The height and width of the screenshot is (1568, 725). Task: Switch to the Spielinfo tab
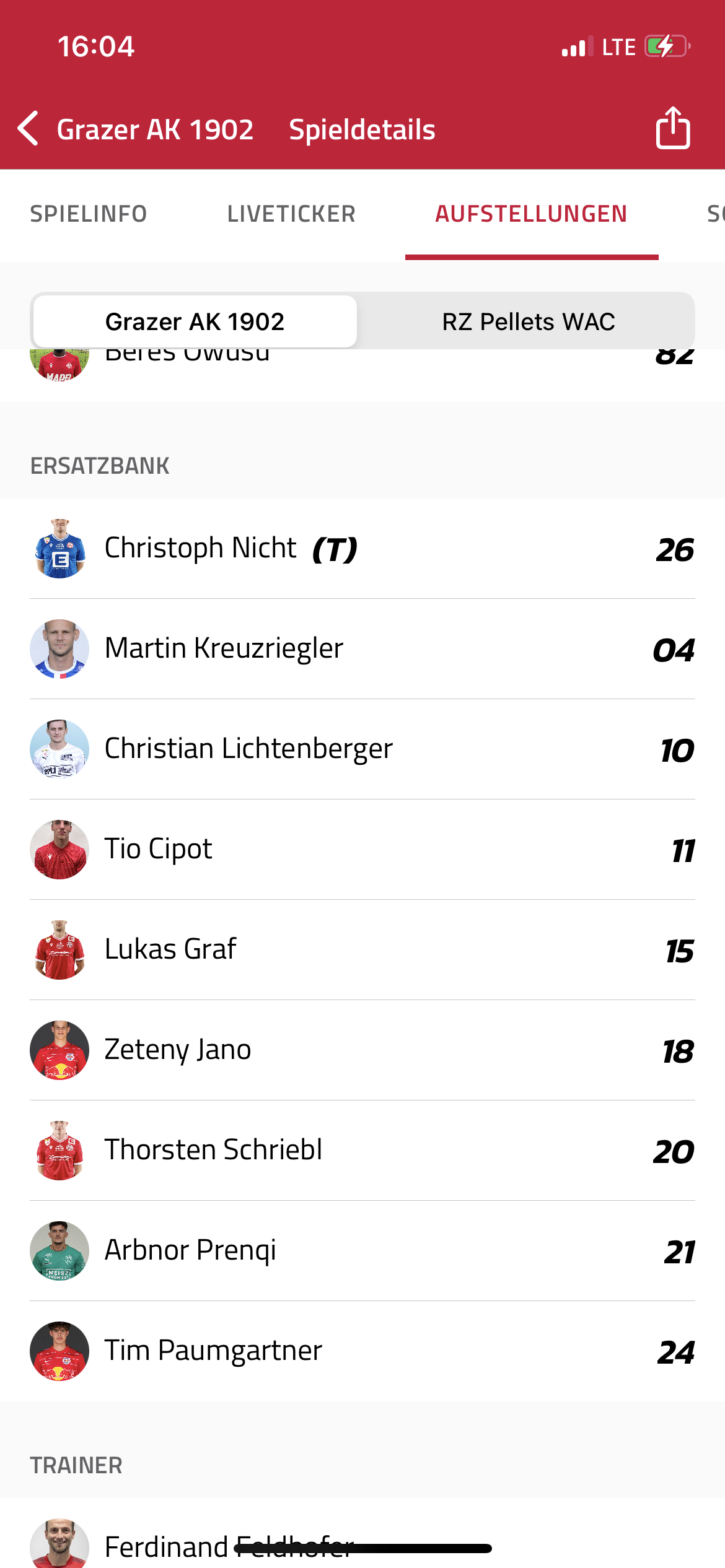(89, 214)
